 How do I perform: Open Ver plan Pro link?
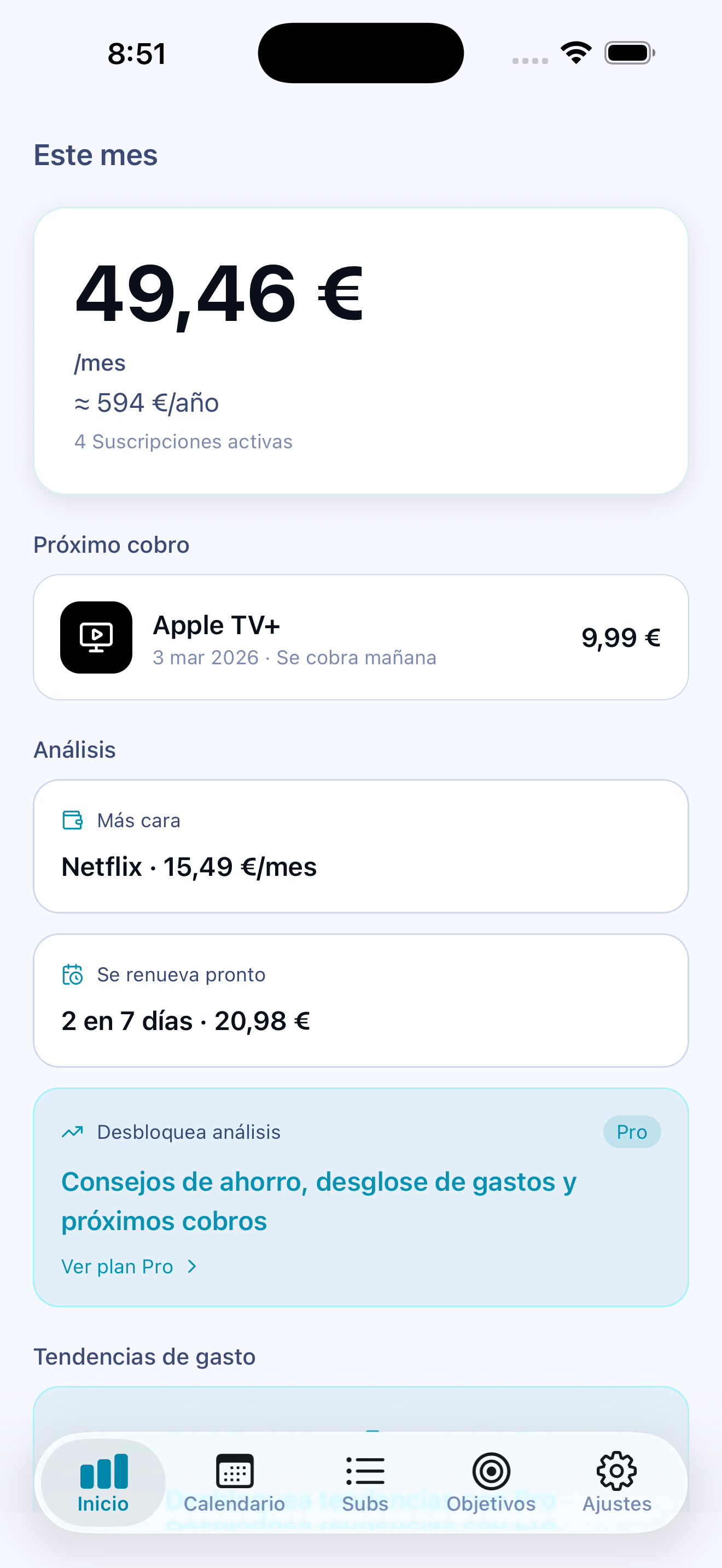[117, 1266]
